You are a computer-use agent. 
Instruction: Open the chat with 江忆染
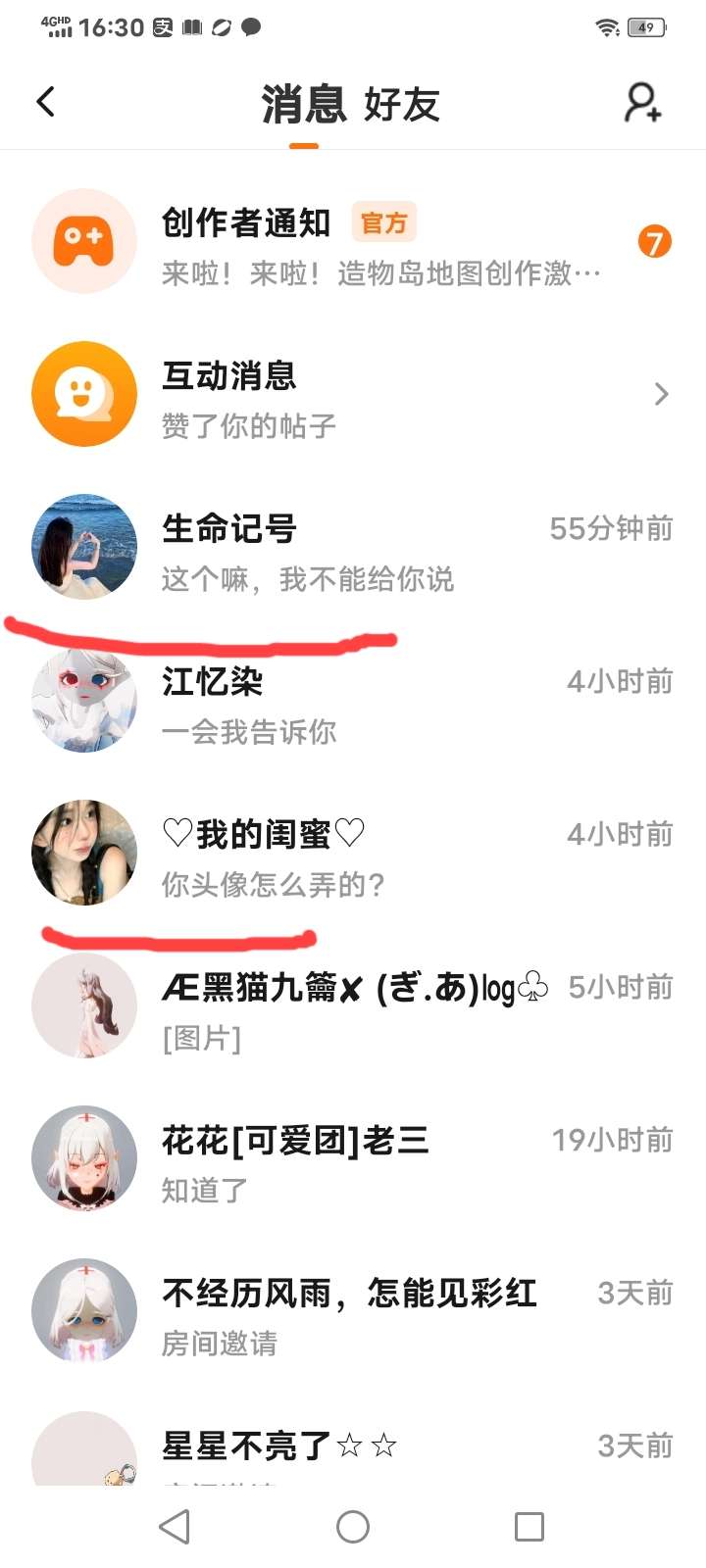click(x=353, y=702)
